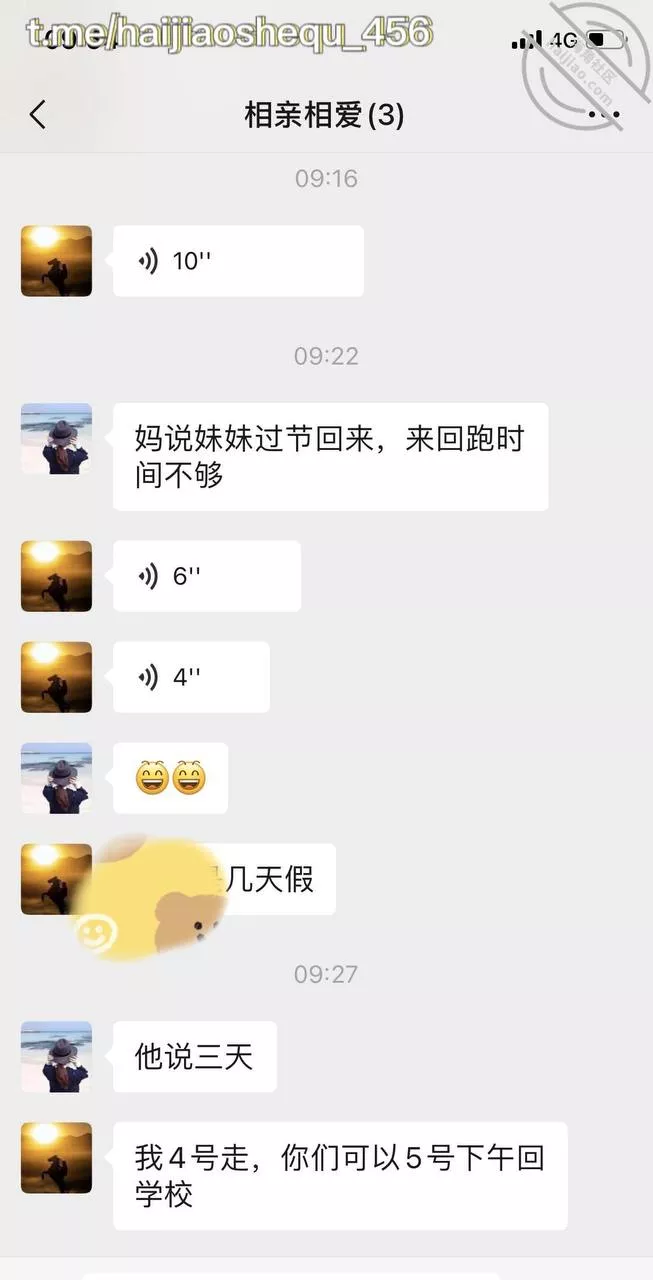Open the chat's more options menu
653x1280 pixels.
coord(604,115)
